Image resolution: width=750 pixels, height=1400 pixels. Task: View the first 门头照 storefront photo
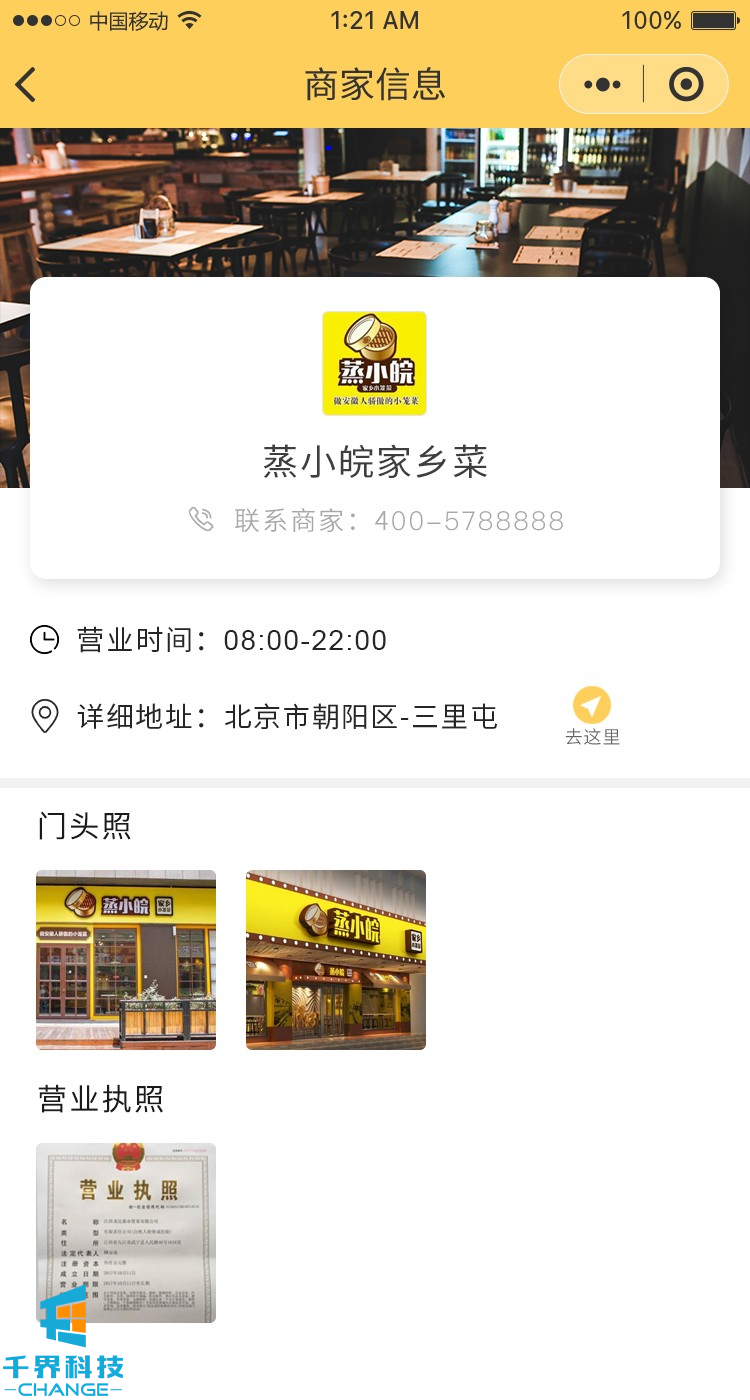point(126,959)
